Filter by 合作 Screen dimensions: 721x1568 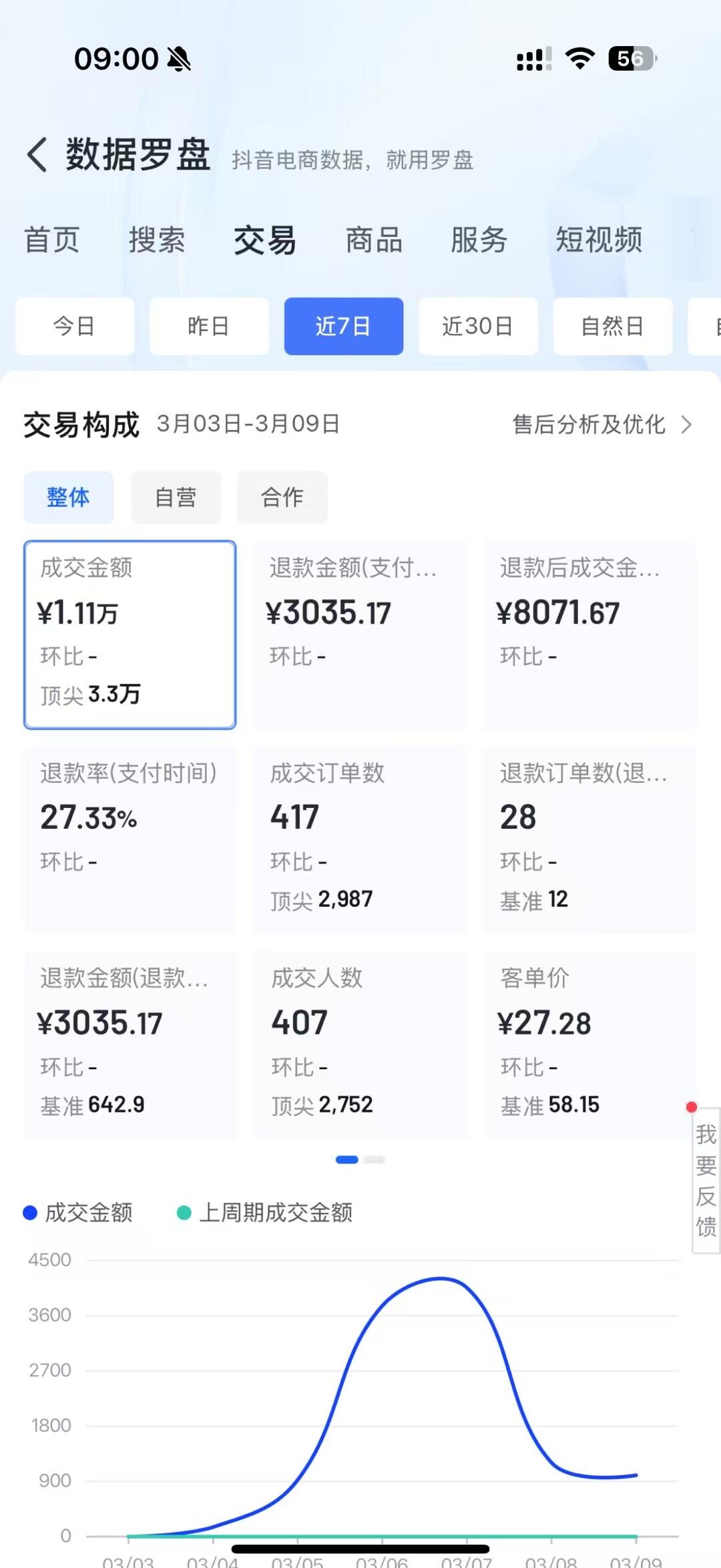[x=282, y=498]
